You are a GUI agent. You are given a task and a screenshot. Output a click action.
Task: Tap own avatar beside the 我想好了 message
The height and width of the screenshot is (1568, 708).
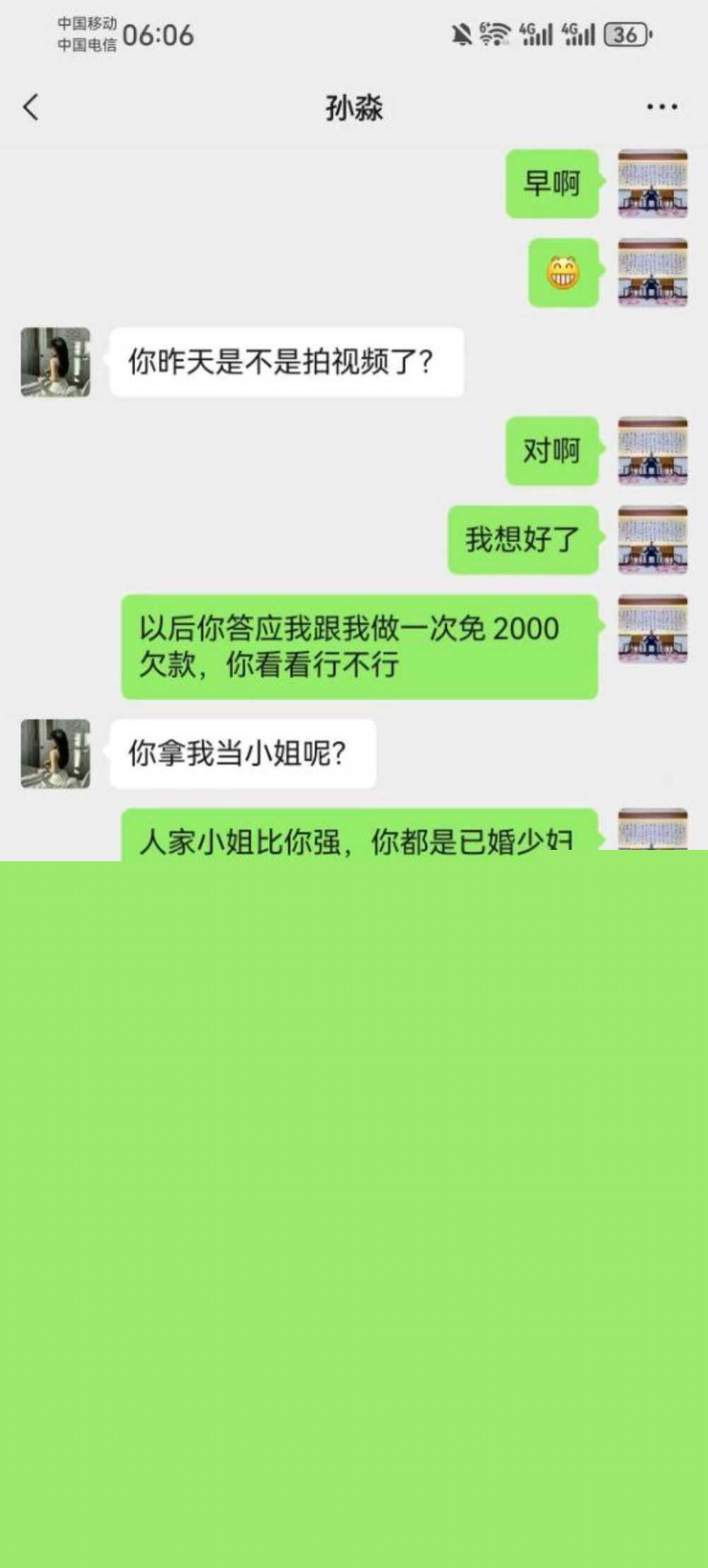coord(652,540)
